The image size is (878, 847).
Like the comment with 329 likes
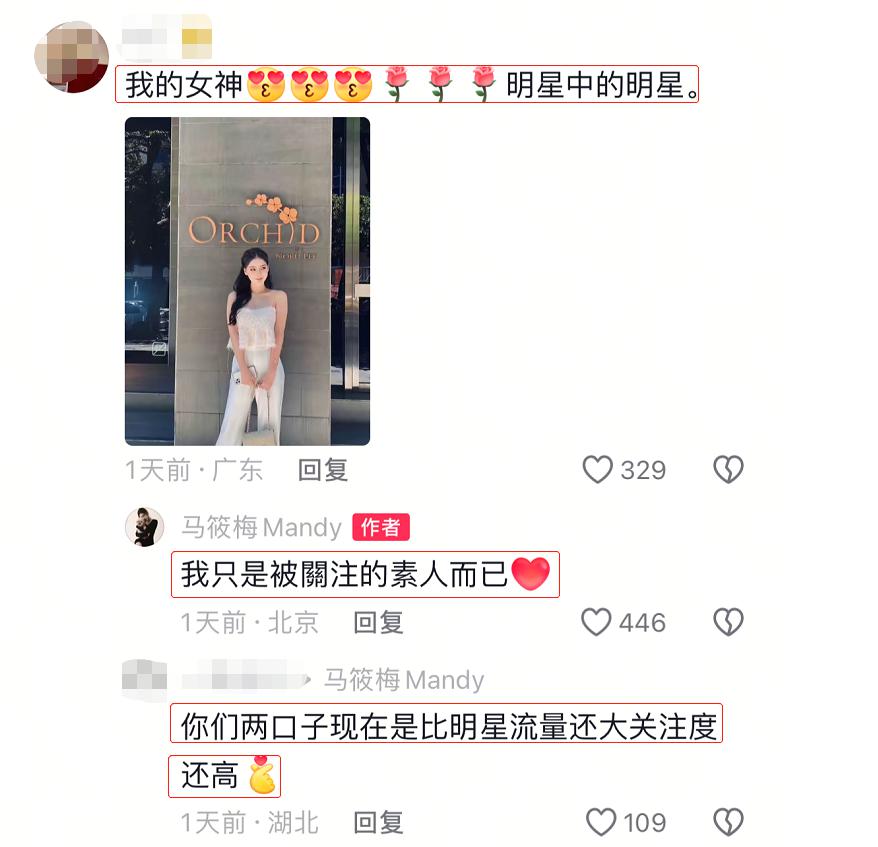pos(598,470)
